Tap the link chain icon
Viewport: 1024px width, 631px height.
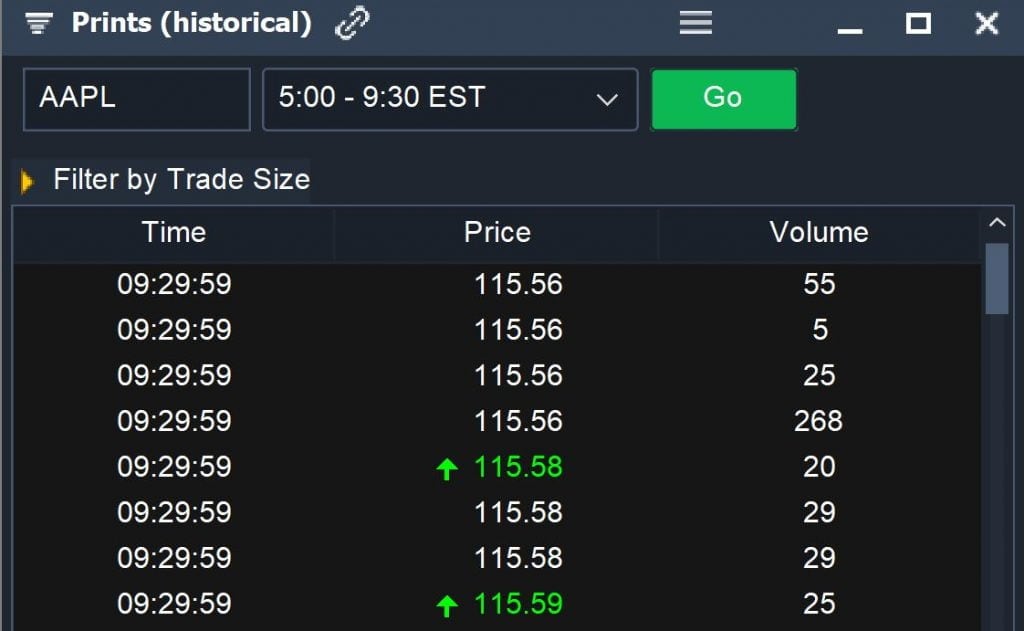point(352,23)
